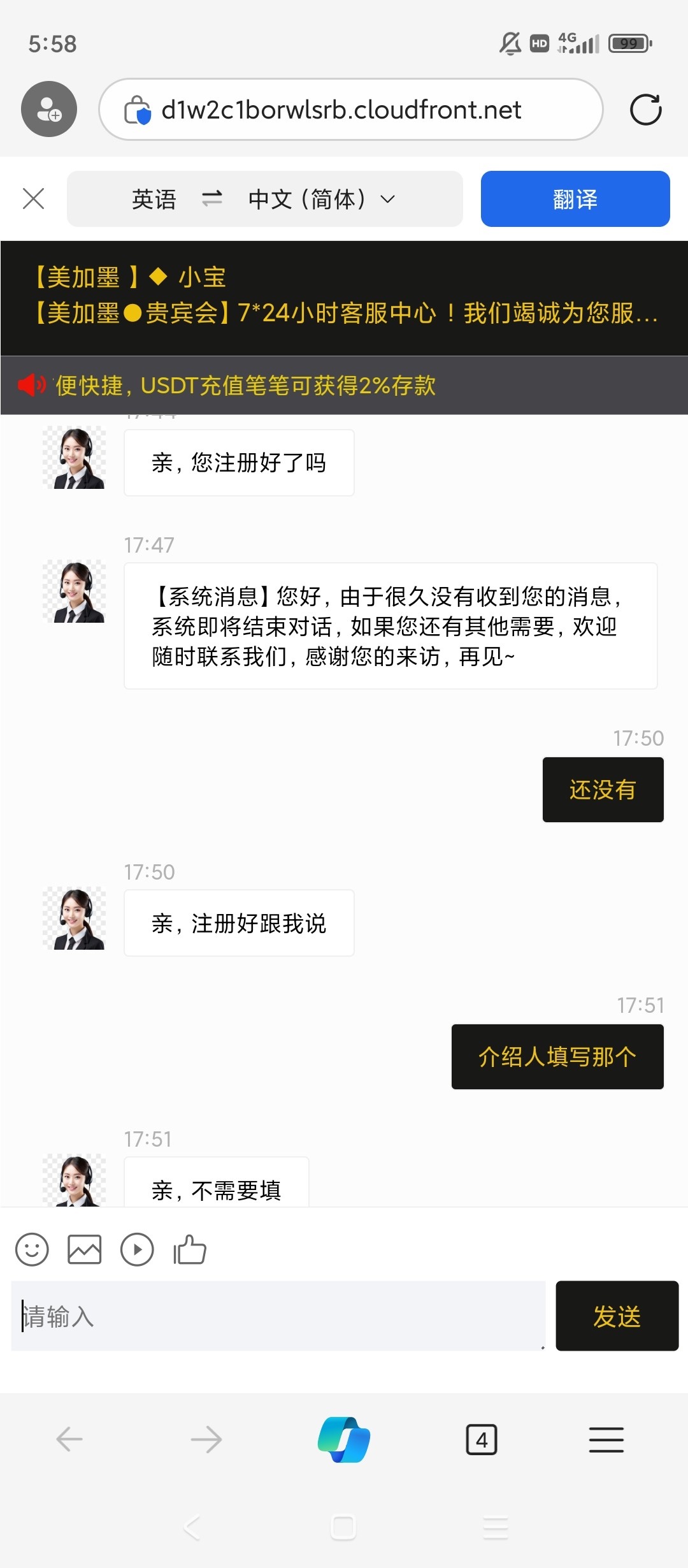Open the image attachment icon
This screenshot has height=1568, width=688.
[x=84, y=1249]
